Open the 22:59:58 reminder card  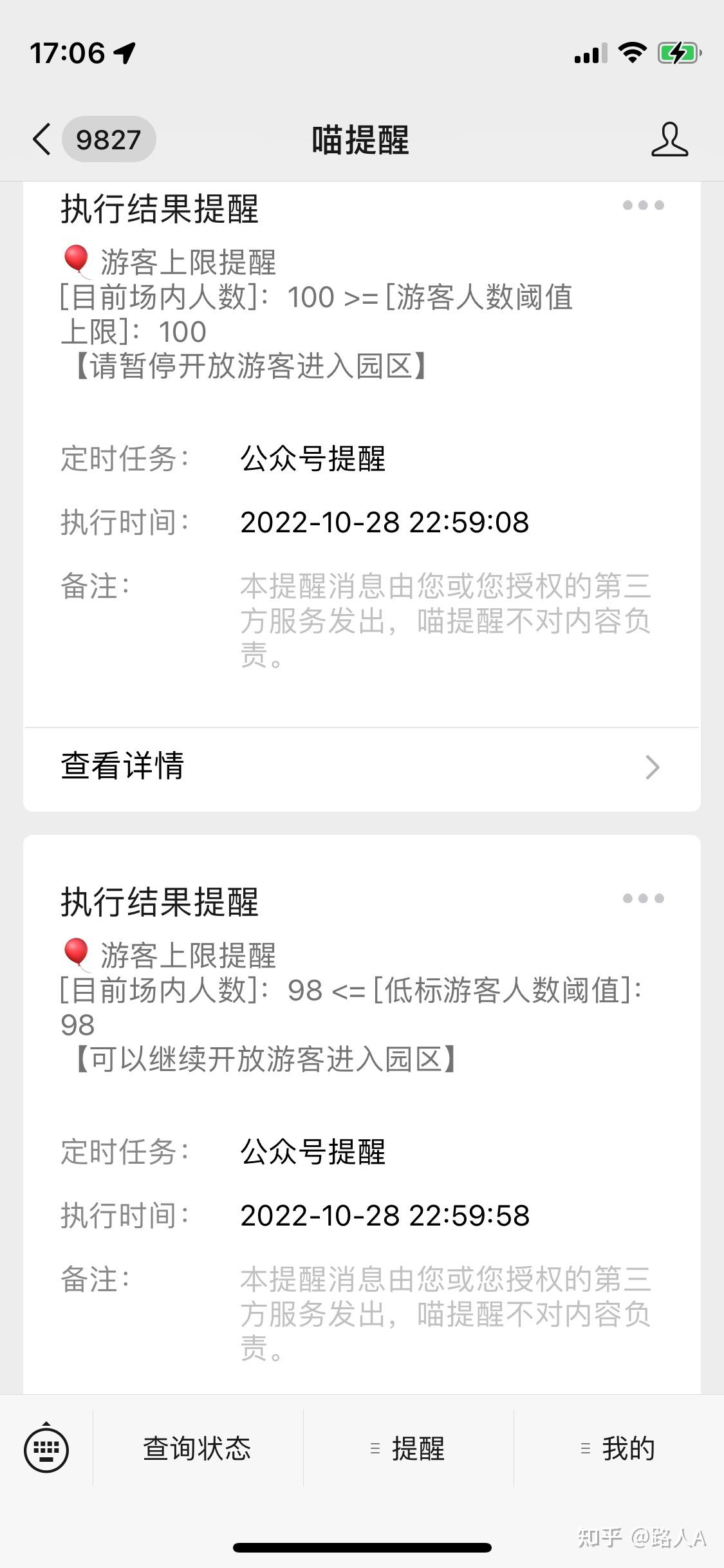pyautogui.click(x=362, y=1115)
